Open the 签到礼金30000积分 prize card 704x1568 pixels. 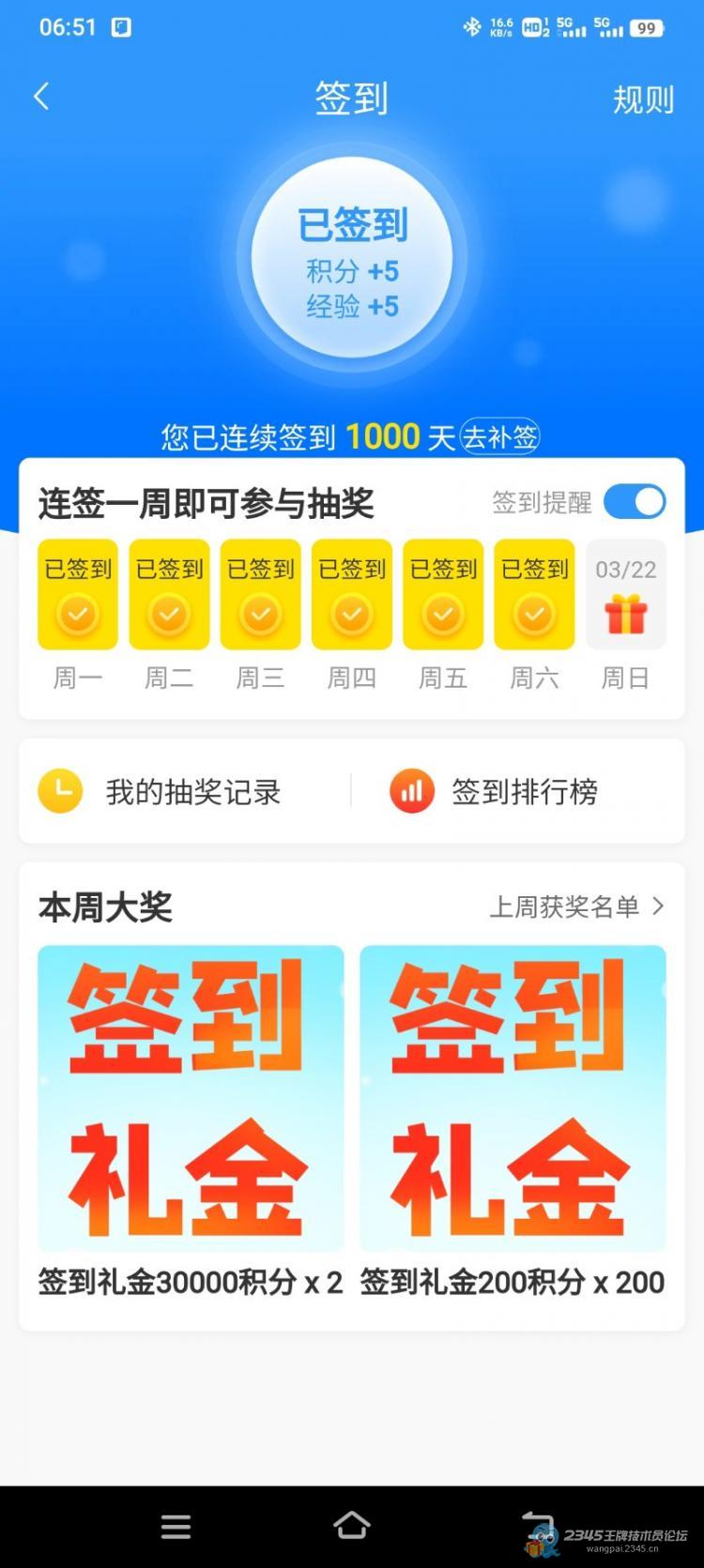pos(191,1098)
